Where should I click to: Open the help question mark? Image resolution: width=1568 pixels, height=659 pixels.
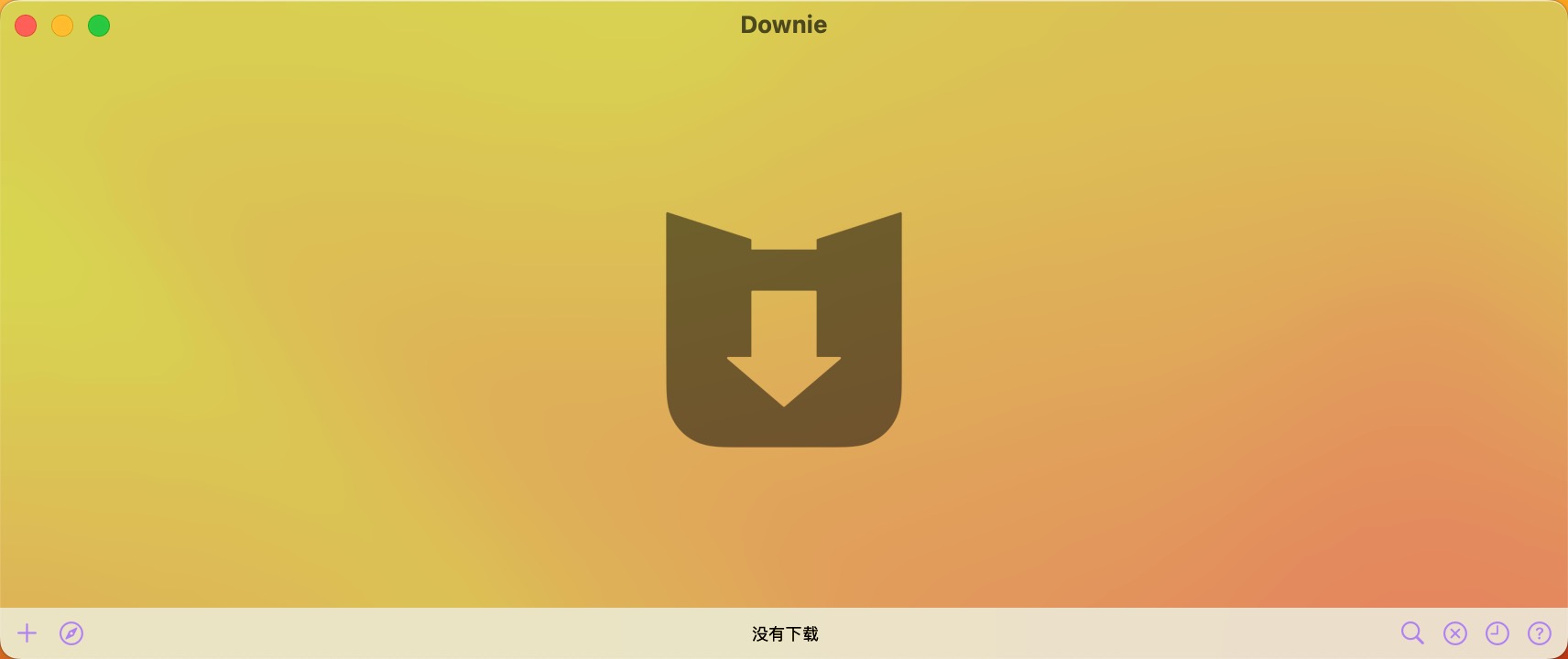point(1540,633)
